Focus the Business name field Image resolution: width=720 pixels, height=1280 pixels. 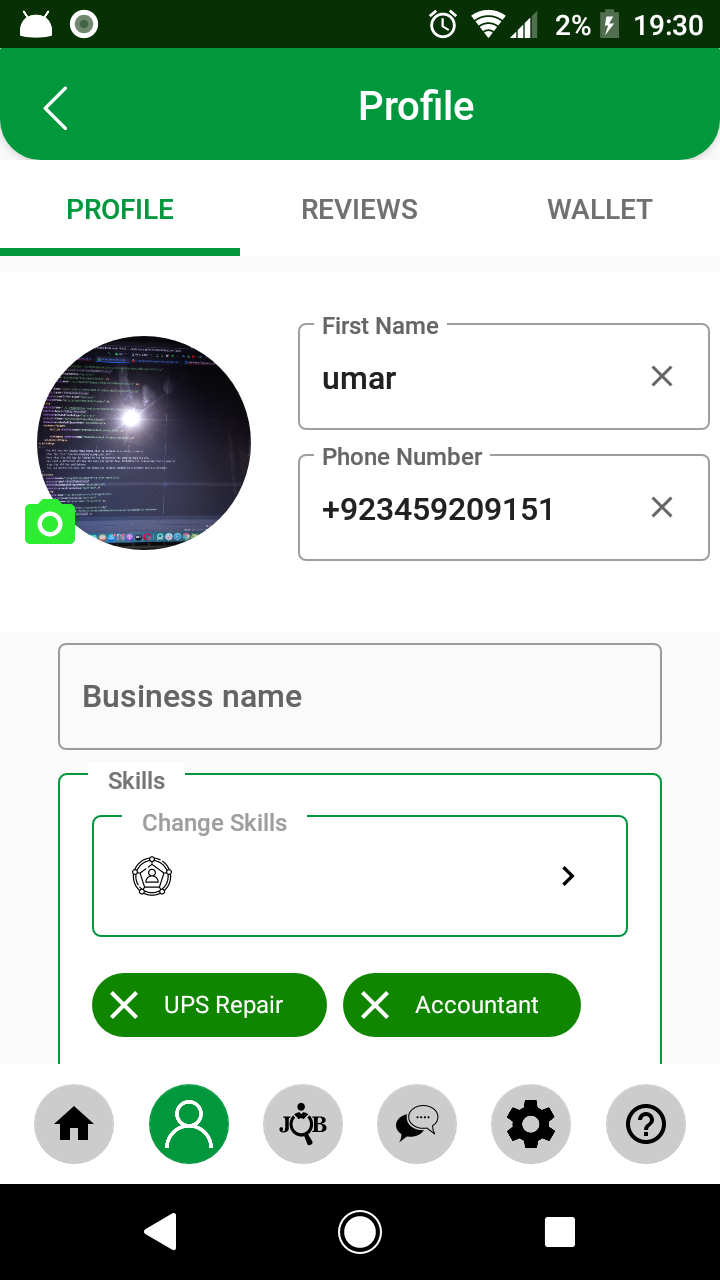click(360, 696)
